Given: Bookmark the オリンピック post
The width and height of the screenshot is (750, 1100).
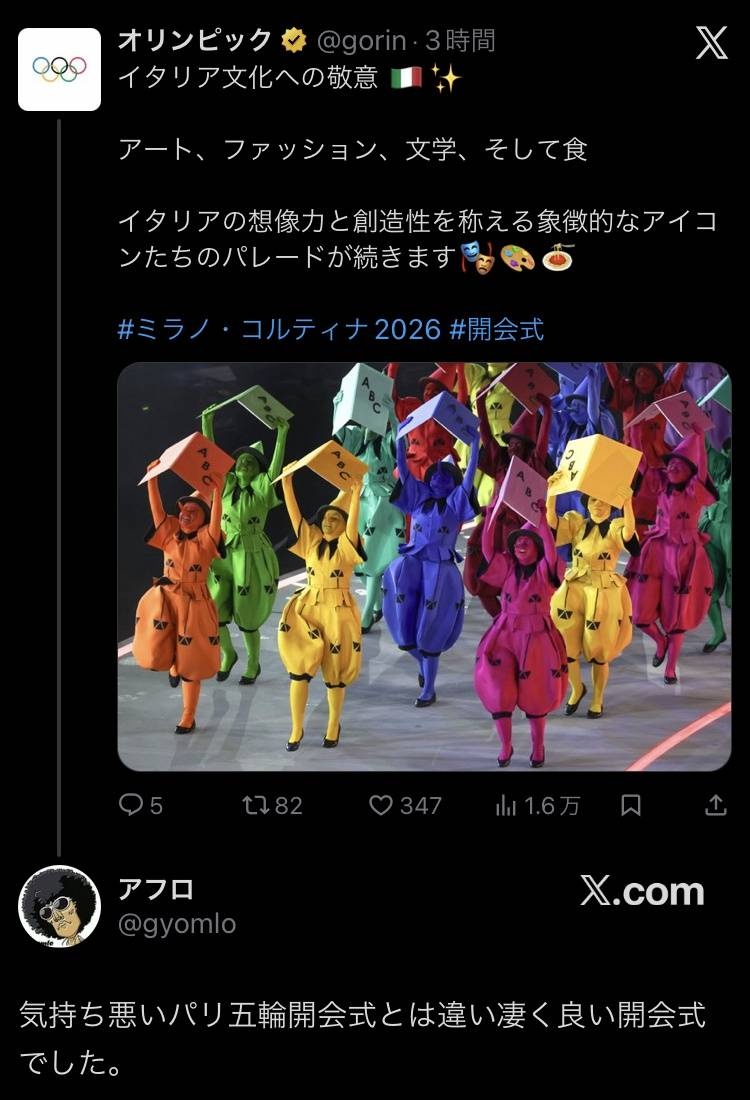Looking at the screenshot, I should click(631, 805).
